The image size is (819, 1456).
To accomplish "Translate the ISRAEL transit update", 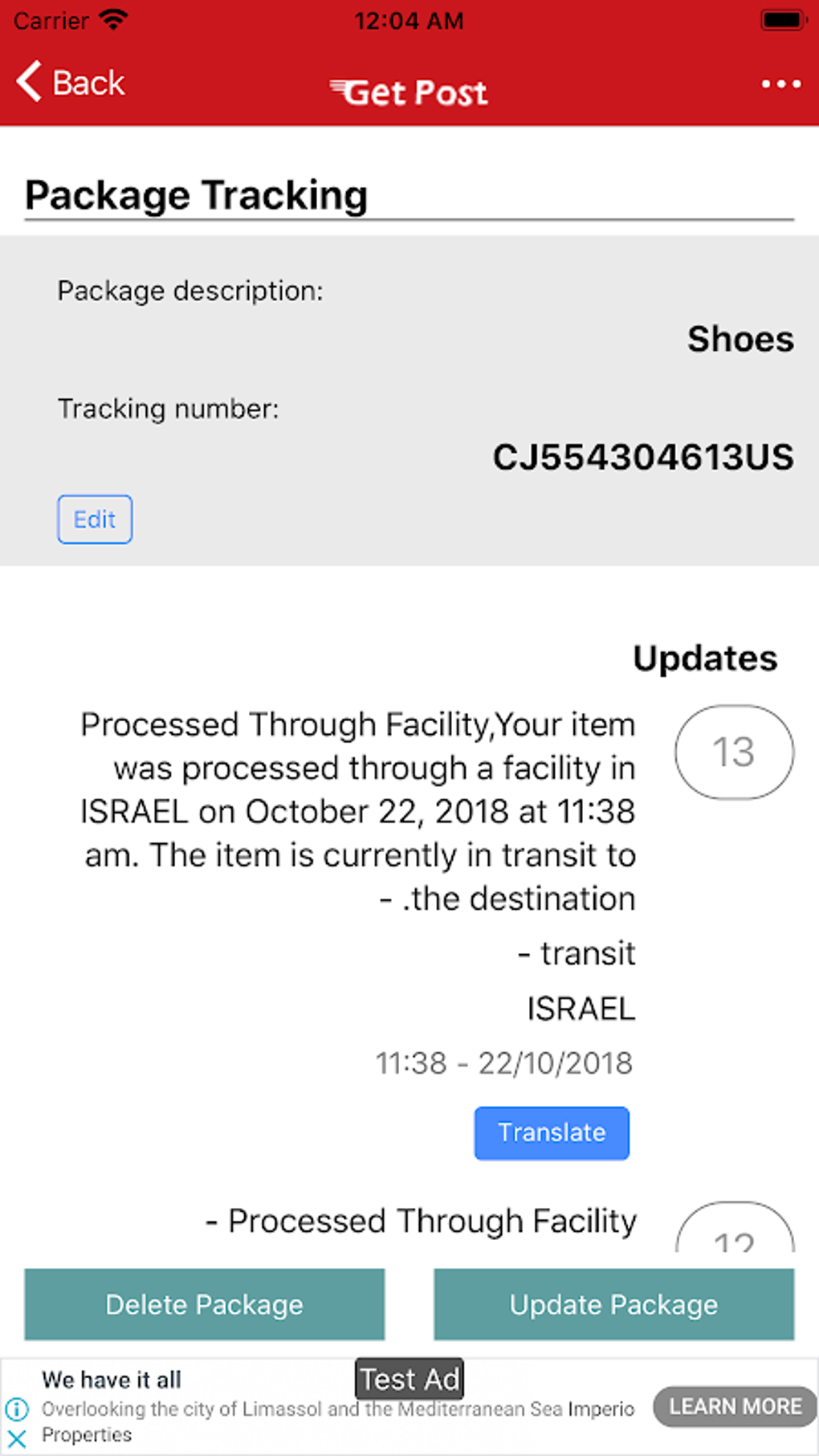I will coord(551,1132).
